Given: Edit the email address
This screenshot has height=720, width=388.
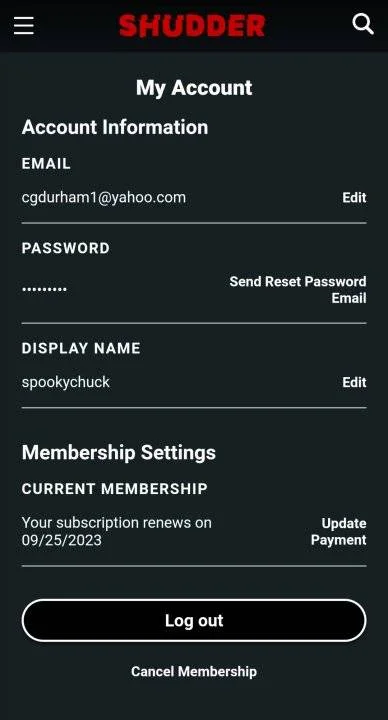Looking at the screenshot, I should [354, 198].
